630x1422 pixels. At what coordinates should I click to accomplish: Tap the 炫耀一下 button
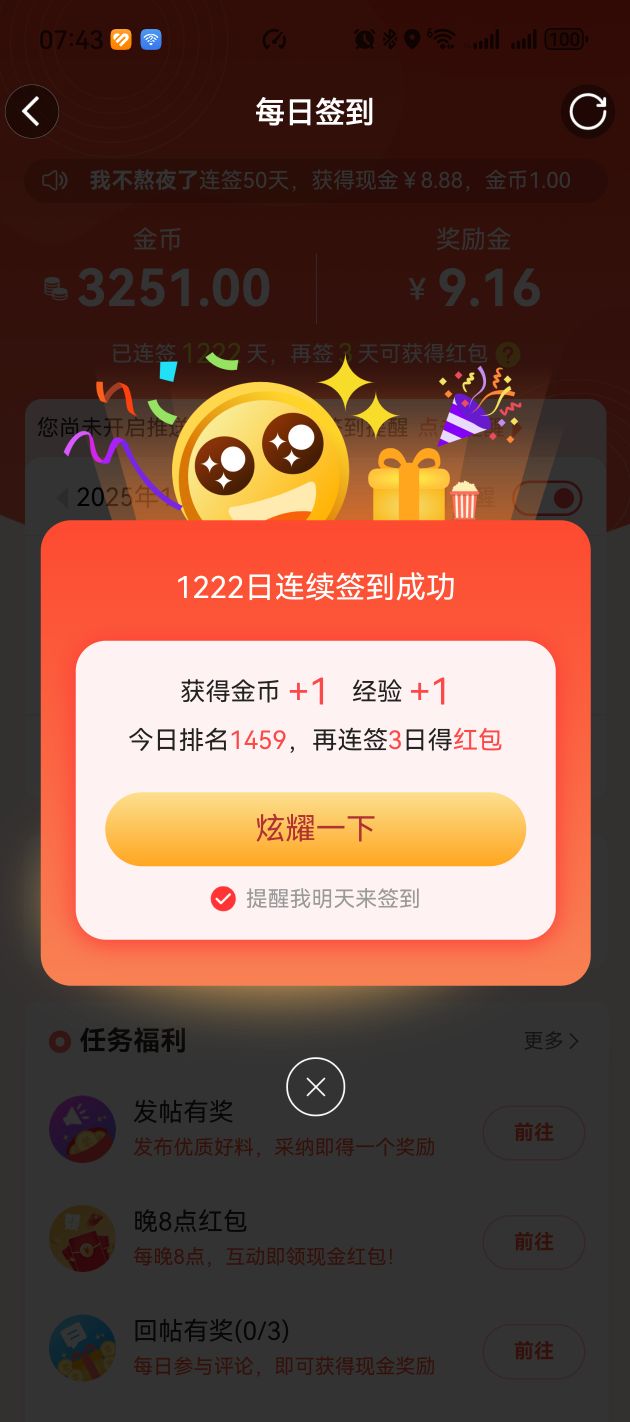(x=315, y=829)
